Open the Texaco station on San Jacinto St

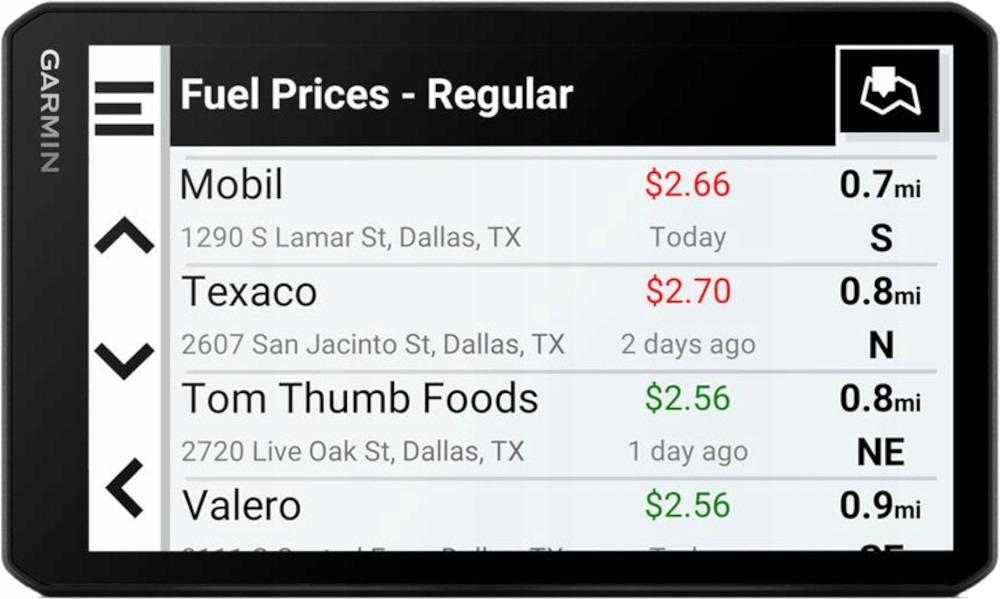click(x=552, y=317)
